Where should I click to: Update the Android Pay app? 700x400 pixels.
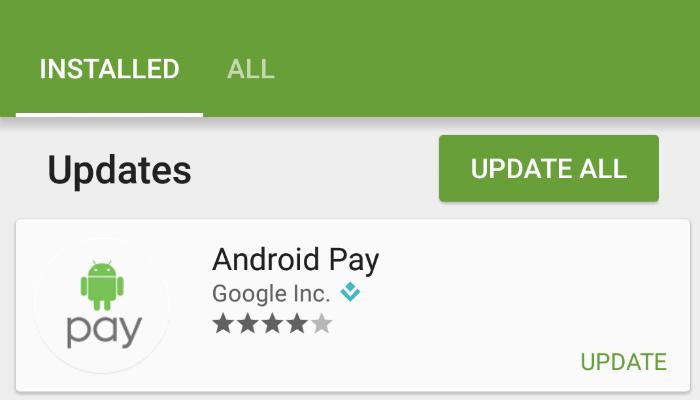tap(623, 361)
